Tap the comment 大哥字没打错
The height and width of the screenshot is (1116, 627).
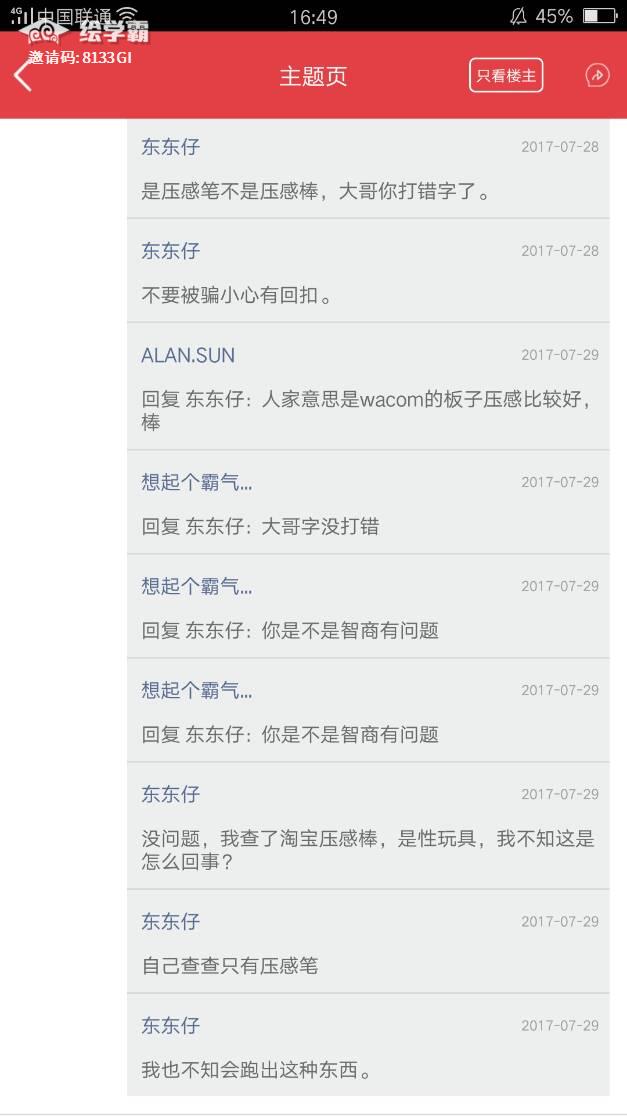coord(260,526)
